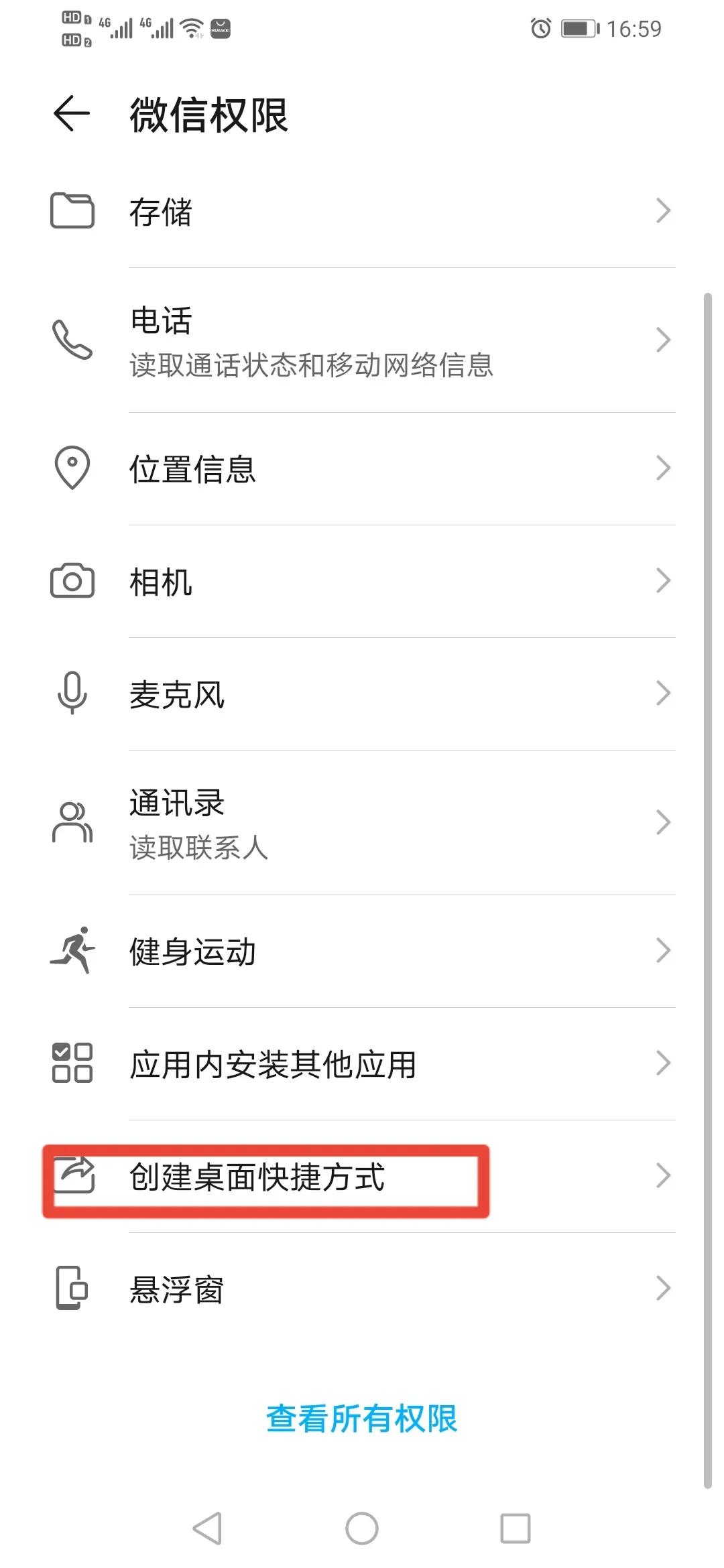724x1568 pixels.
Task: Select the 通讯录 permission entry
Action: (x=362, y=826)
